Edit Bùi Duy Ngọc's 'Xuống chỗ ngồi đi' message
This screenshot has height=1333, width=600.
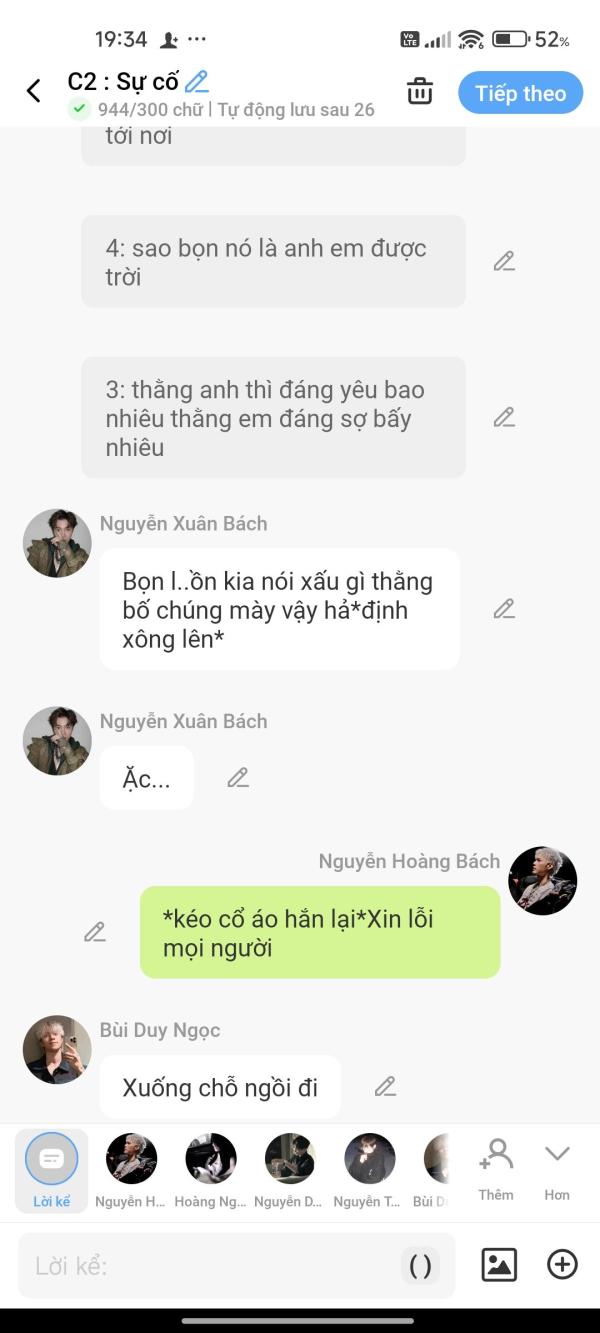pos(385,1087)
